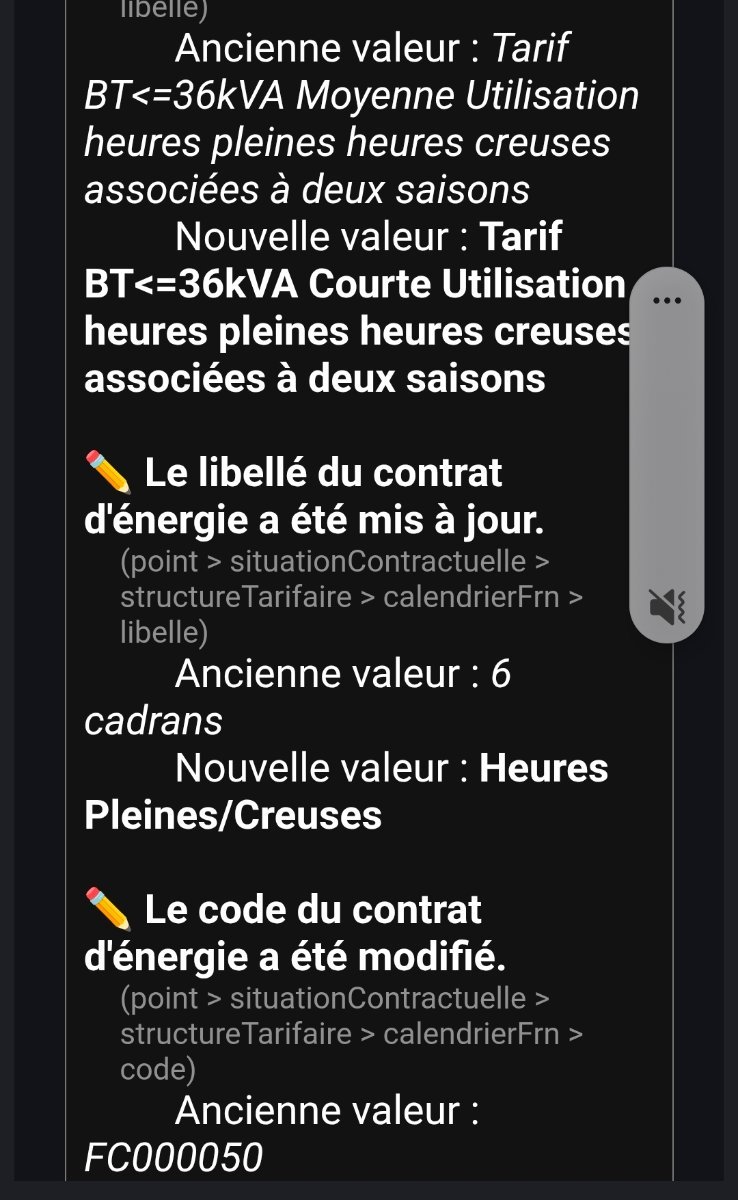The image size is (738, 1200).
Task: Tap the vertical volume slider bar
Action: pos(667,450)
